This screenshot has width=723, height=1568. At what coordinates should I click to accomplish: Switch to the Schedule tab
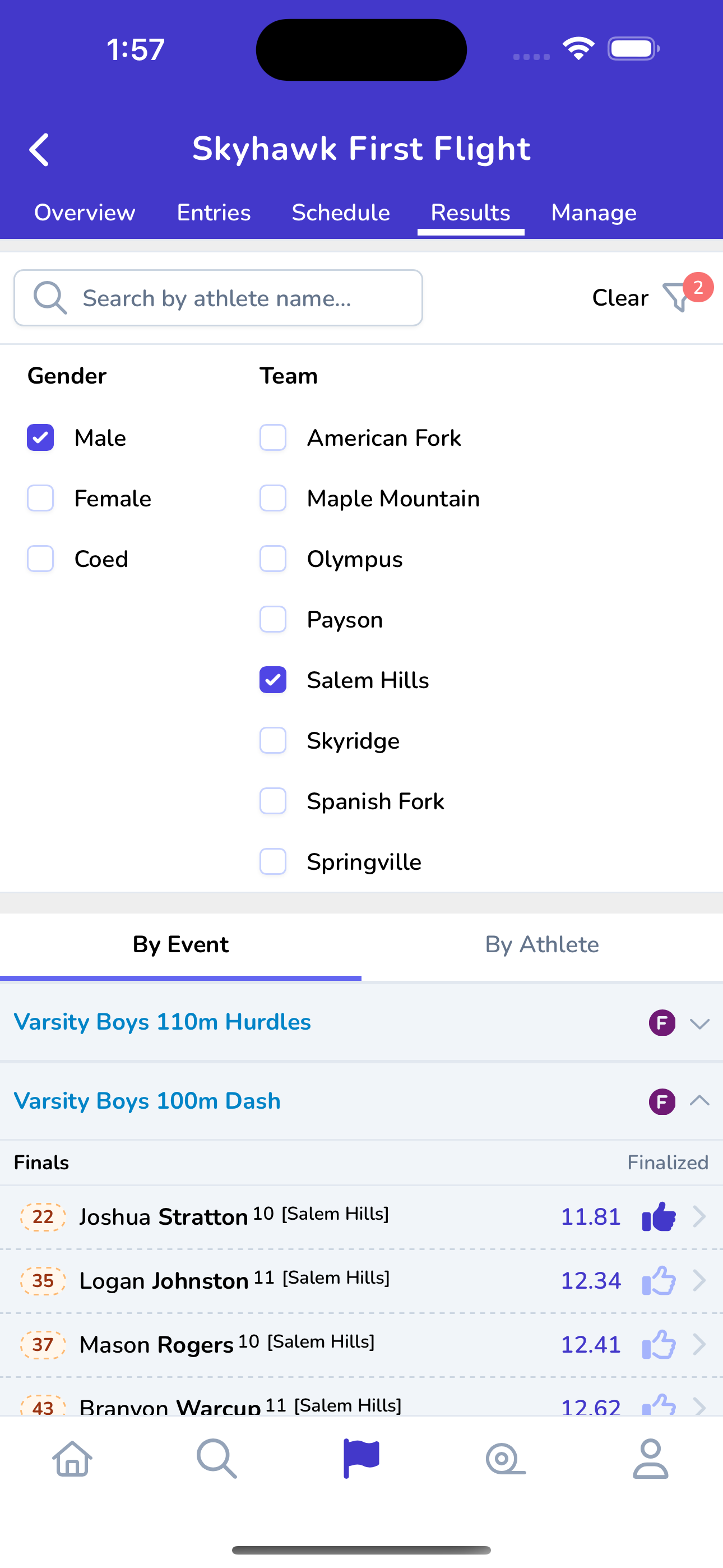click(x=341, y=213)
